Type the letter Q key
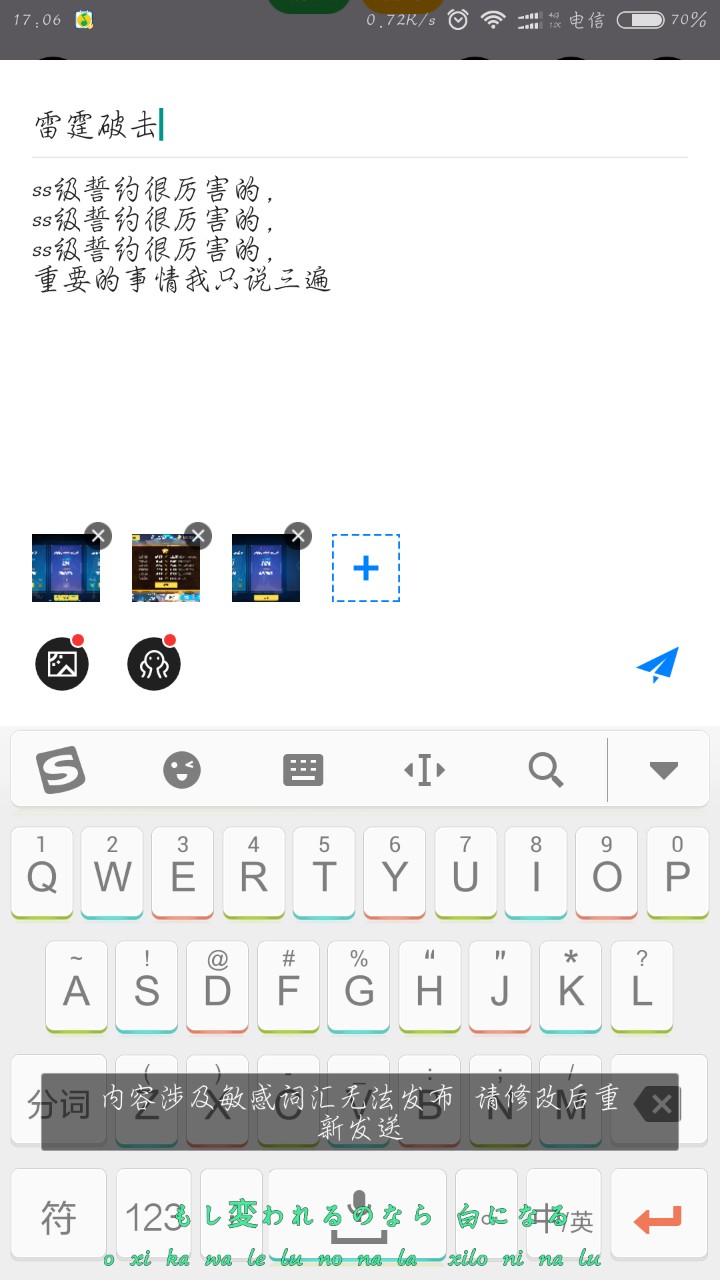Viewport: 720px width, 1280px height. 42,871
